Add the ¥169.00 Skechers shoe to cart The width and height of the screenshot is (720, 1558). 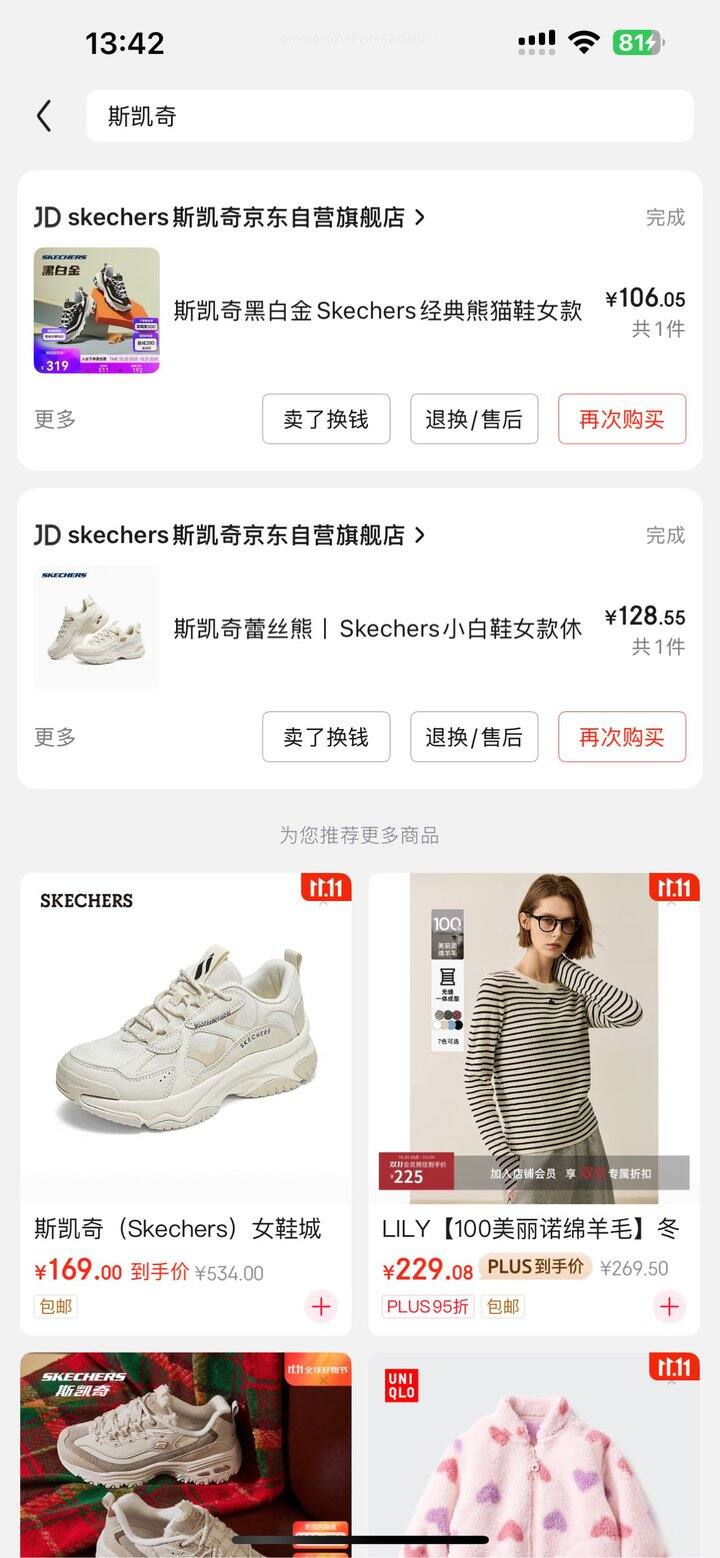[x=321, y=1306]
